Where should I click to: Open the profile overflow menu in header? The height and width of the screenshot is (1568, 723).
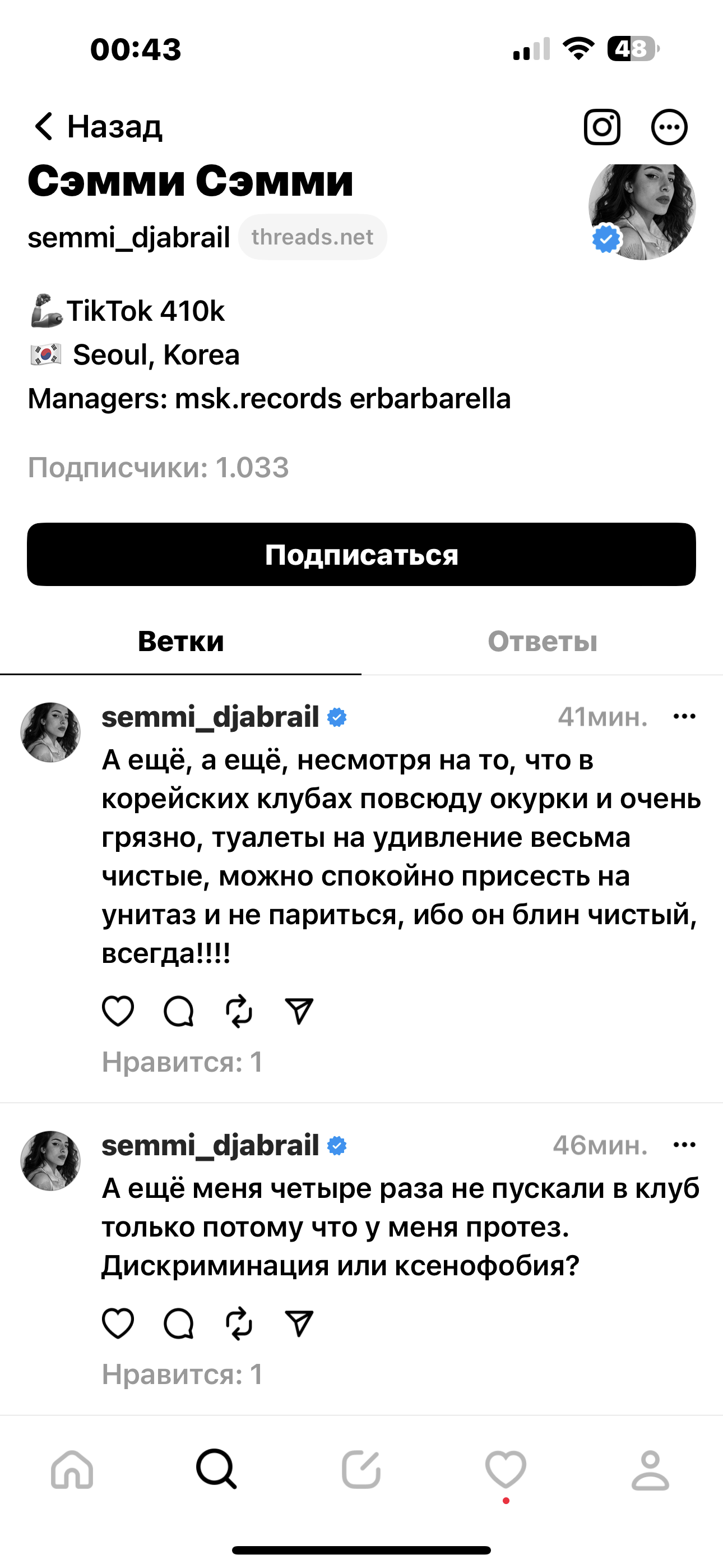pos(669,127)
